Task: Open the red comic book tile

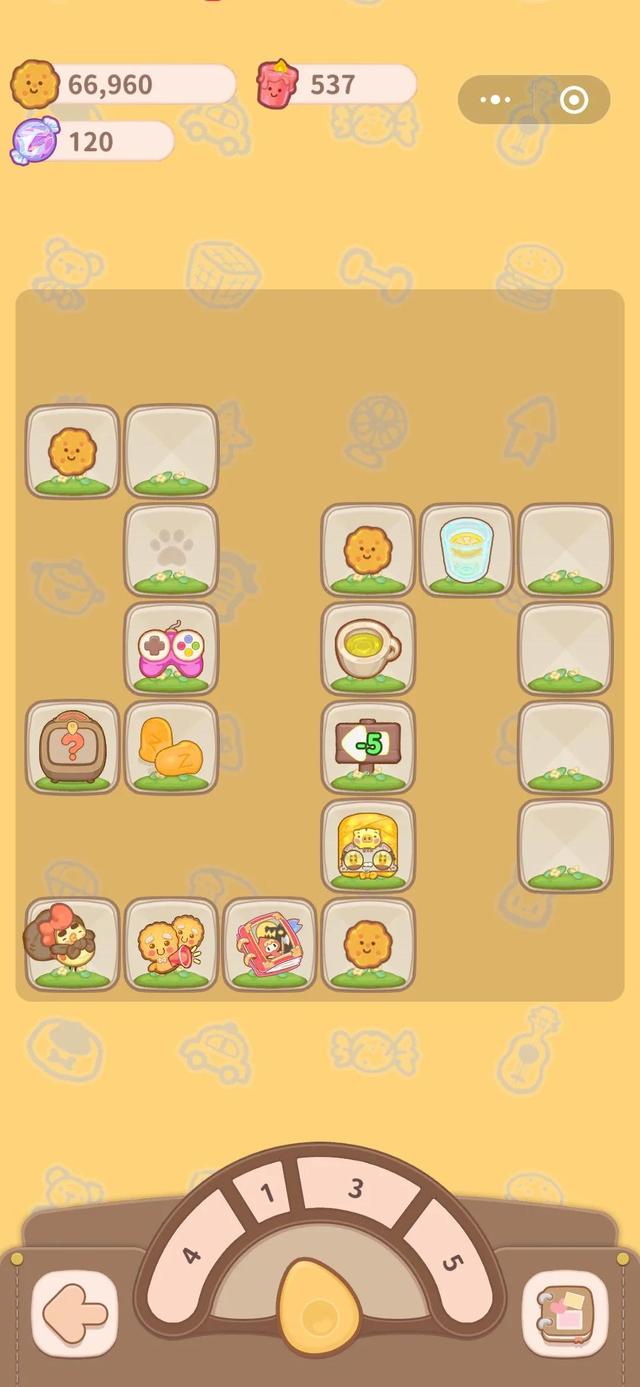Action: pyautogui.click(x=269, y=944)
